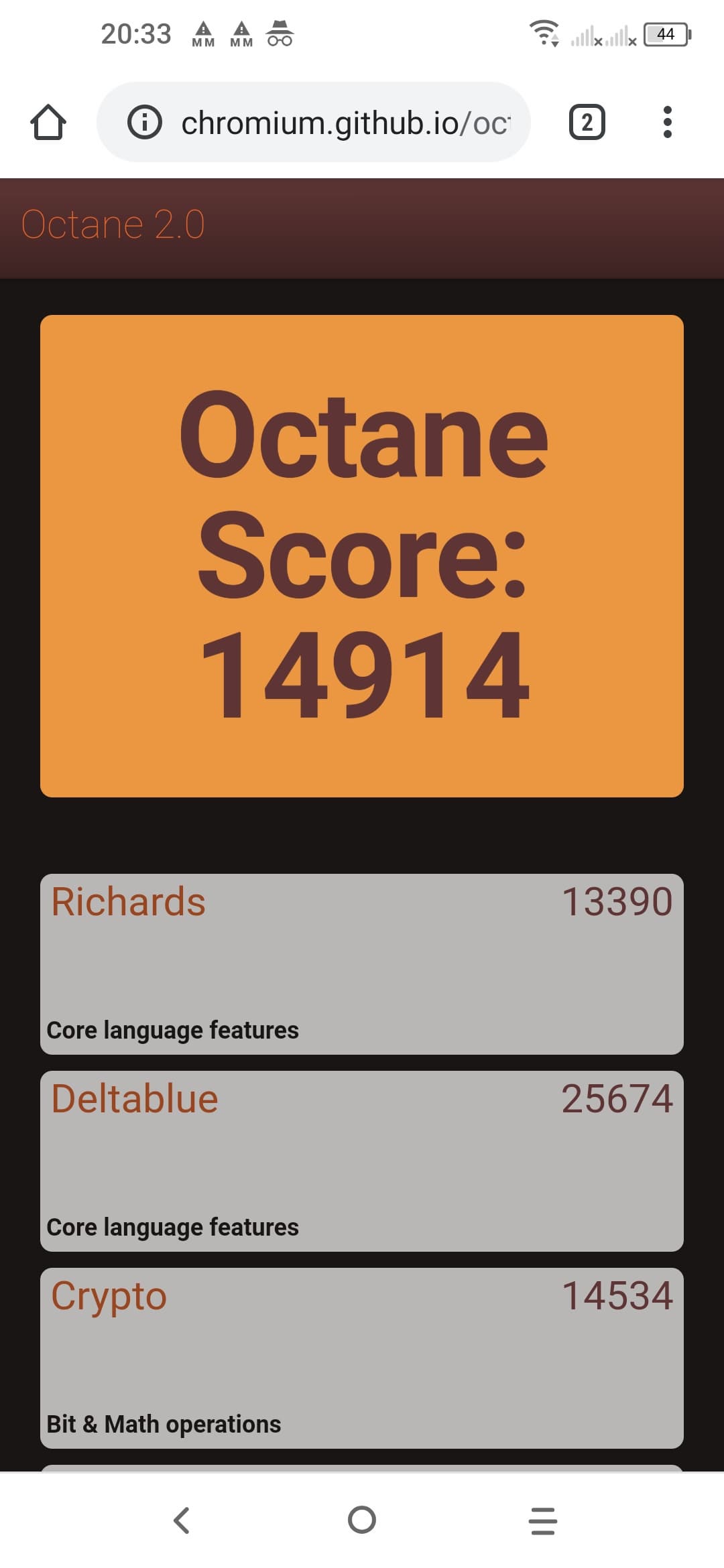
Task: Open recent apps from the navigation bar
Action: click(542, 1520)
